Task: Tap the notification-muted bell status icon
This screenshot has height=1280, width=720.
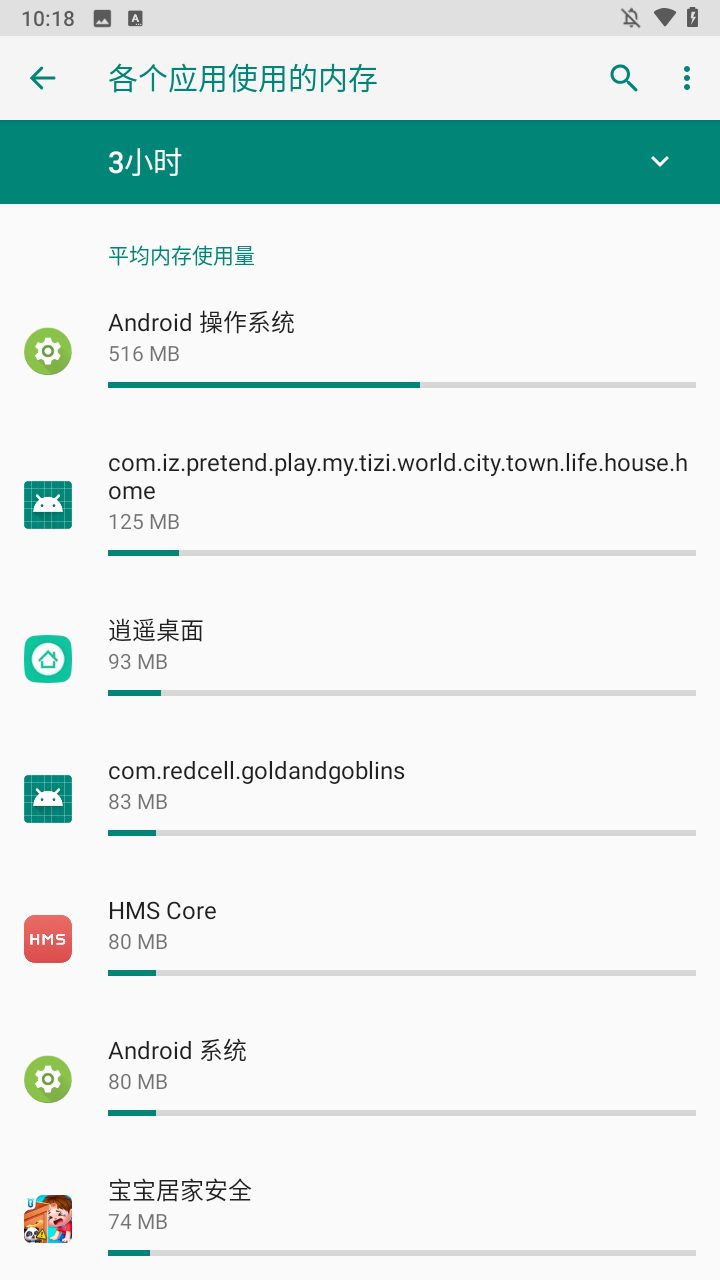Action: (630, 17)
